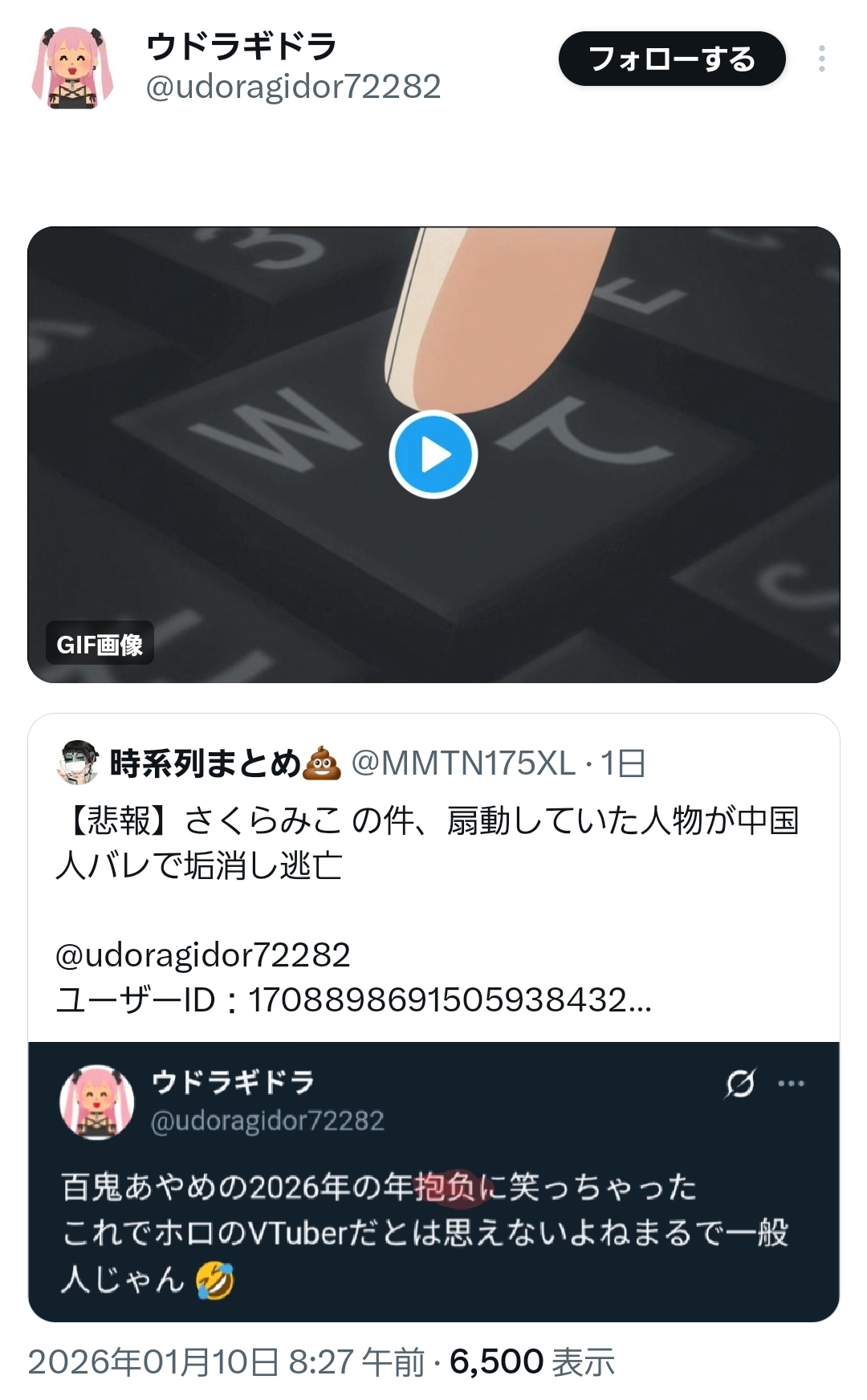Open the embedded screenshot in the quoted post
This screenshot has width=867, height=1400.
pos(433,1180)
